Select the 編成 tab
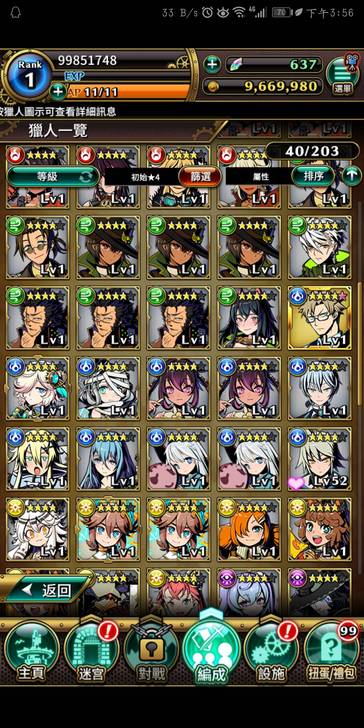The height and width of the screenshot is (728, 364). coord(211,650)
